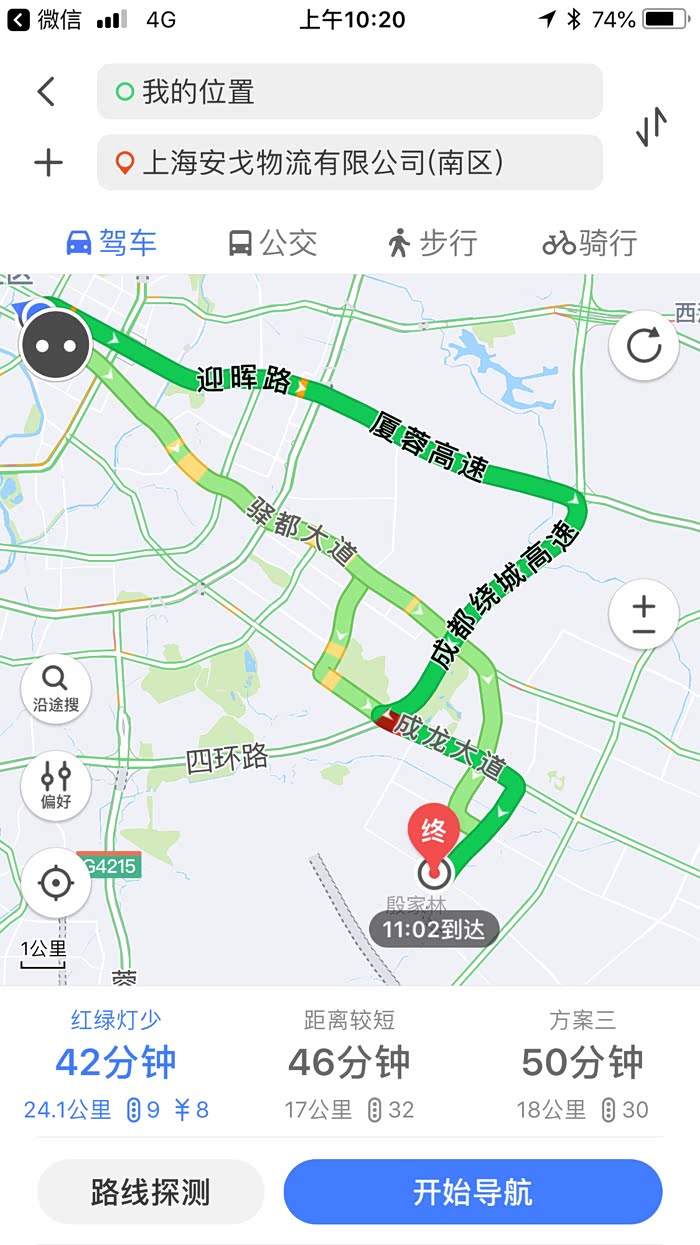Viewport: 700px width, 1245px height.
Task: Edit destination 上海安戈物流有限公司(南区)
Action: point(350,163)
